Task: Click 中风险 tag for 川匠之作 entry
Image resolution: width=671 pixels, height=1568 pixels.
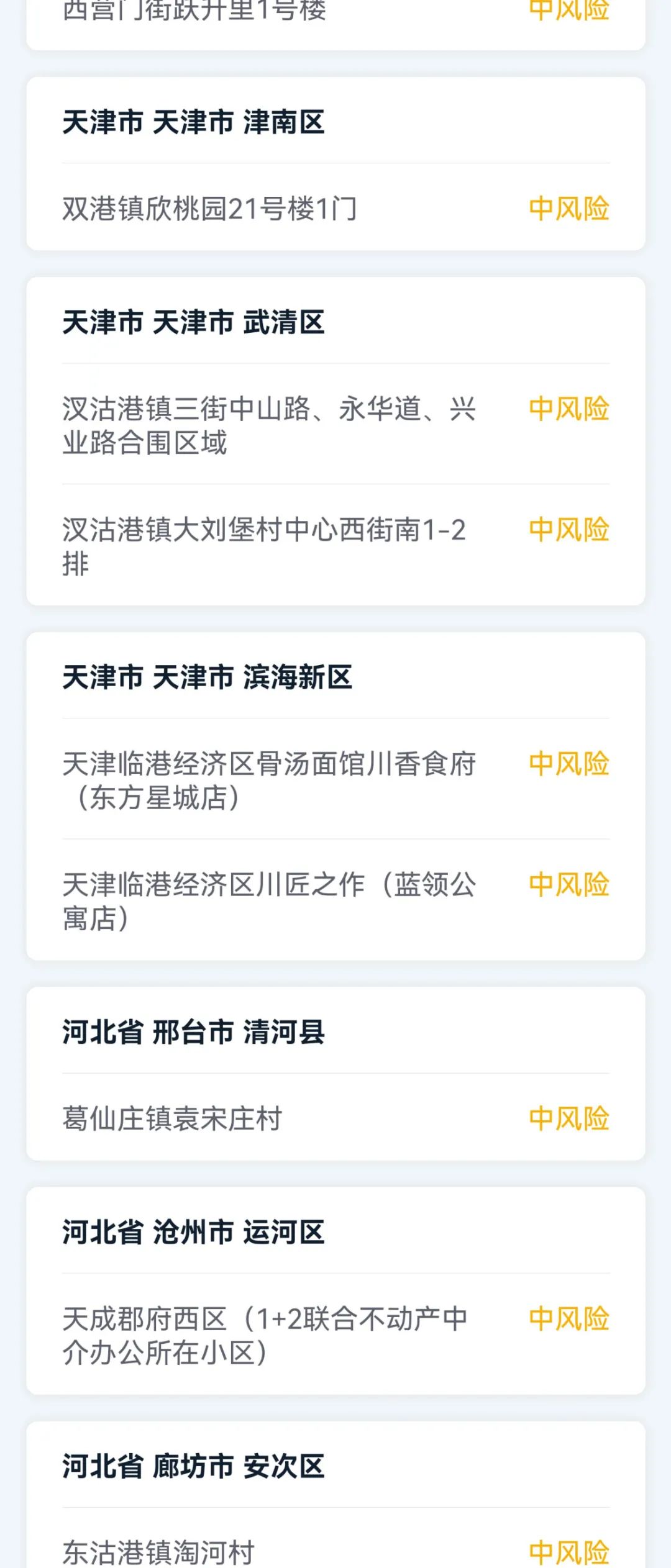Action: tap(569, 882)
